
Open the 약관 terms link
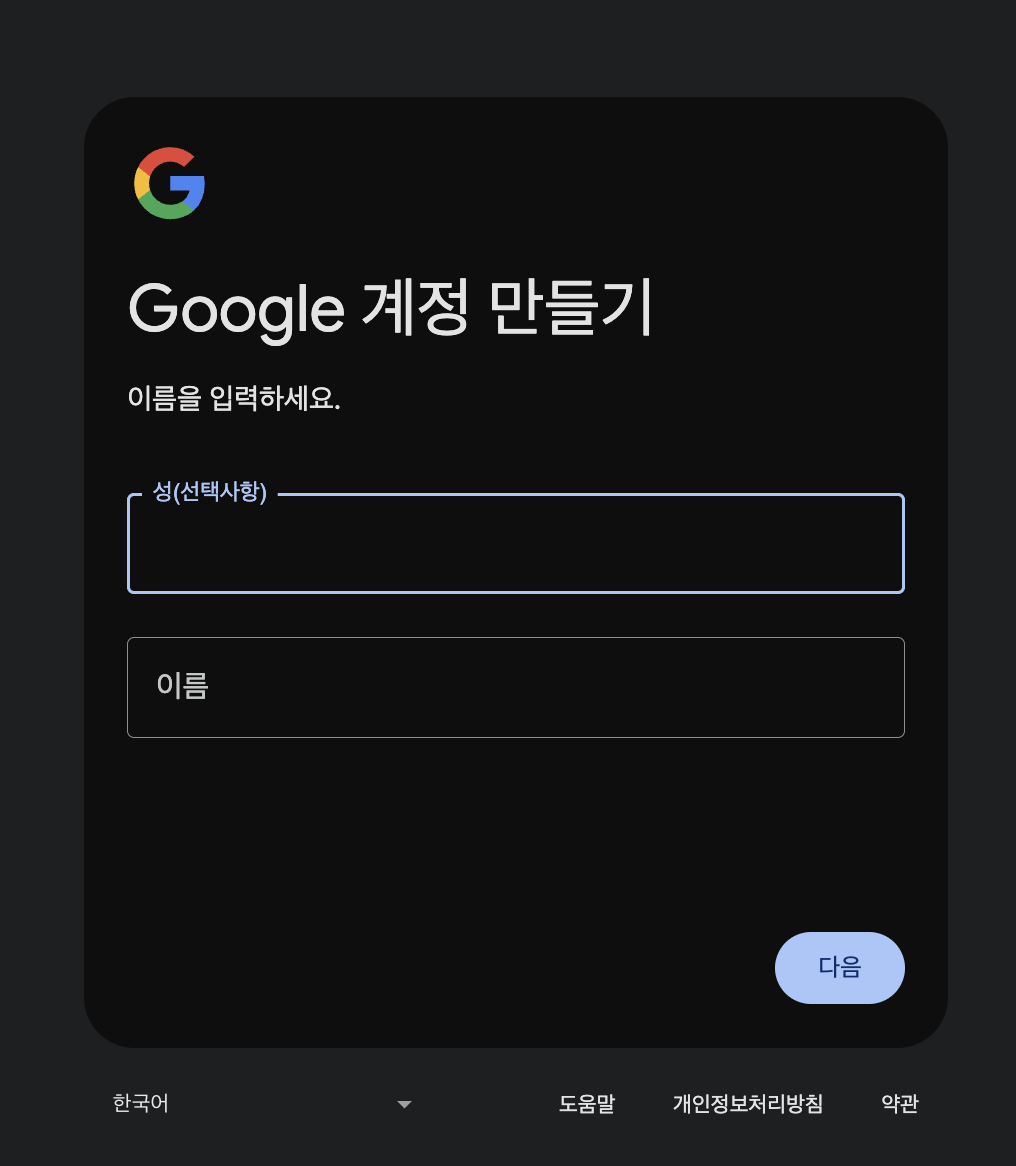coord(898,1104)
